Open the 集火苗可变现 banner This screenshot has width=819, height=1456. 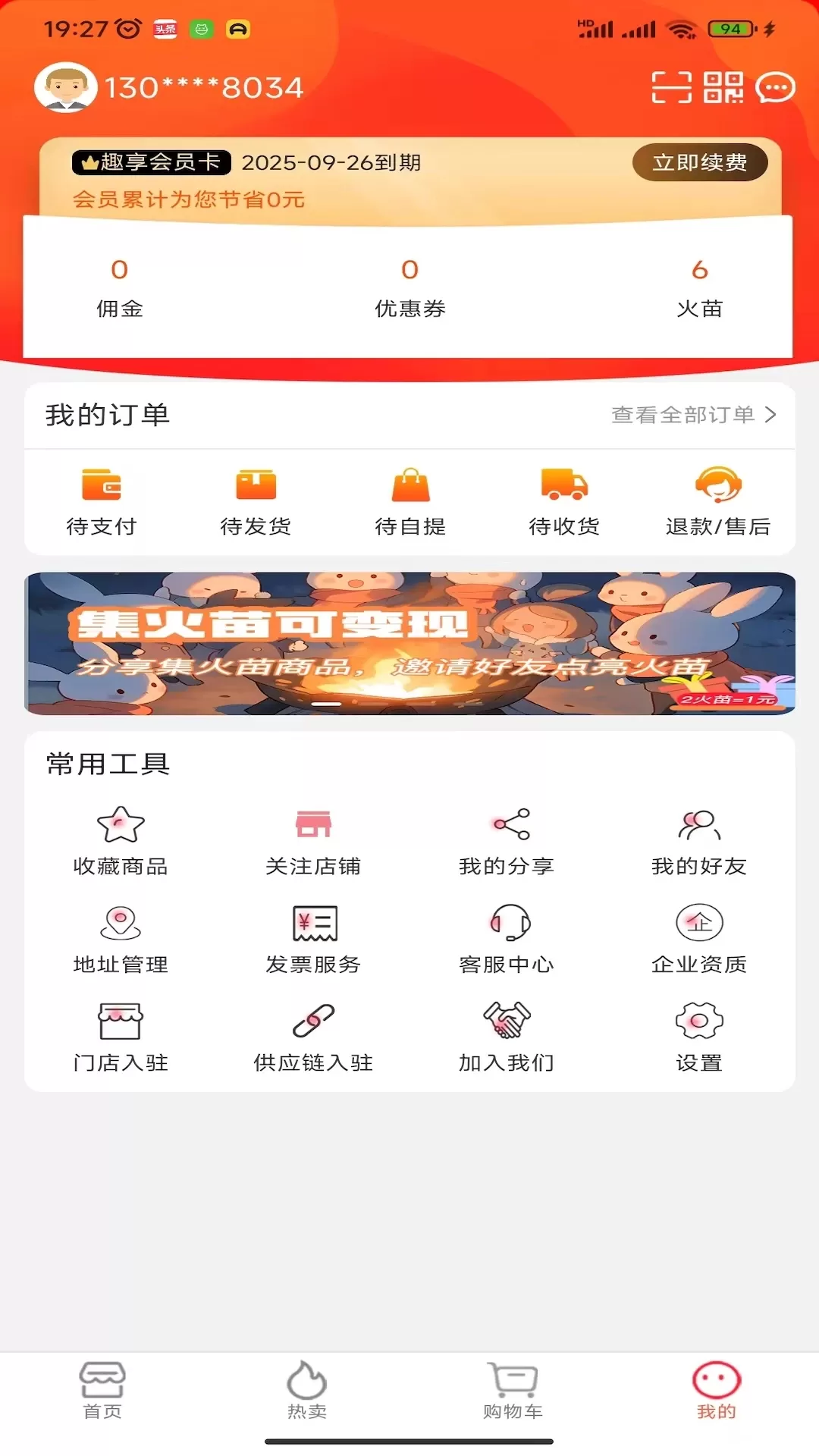(x=409, y=643)
